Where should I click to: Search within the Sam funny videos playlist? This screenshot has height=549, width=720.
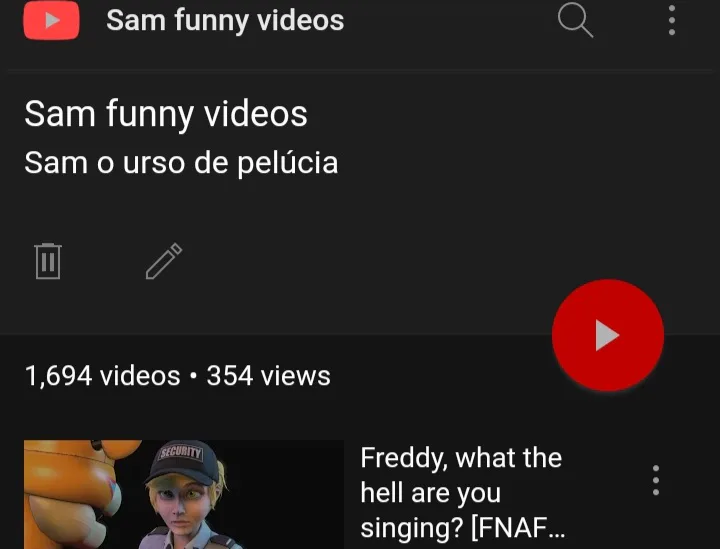pos(575,20)
